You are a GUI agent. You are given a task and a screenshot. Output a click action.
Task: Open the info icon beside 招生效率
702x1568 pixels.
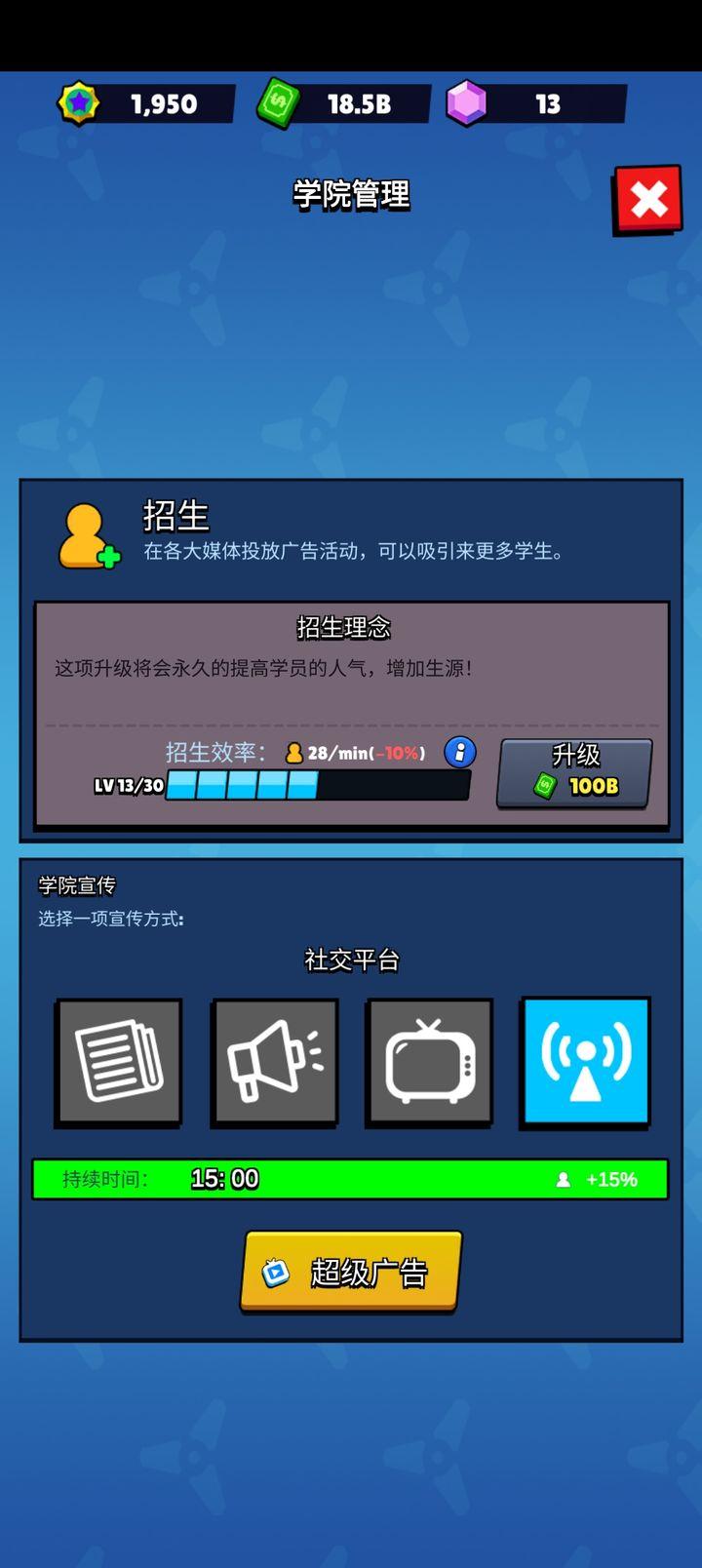(x=459, y=752)
